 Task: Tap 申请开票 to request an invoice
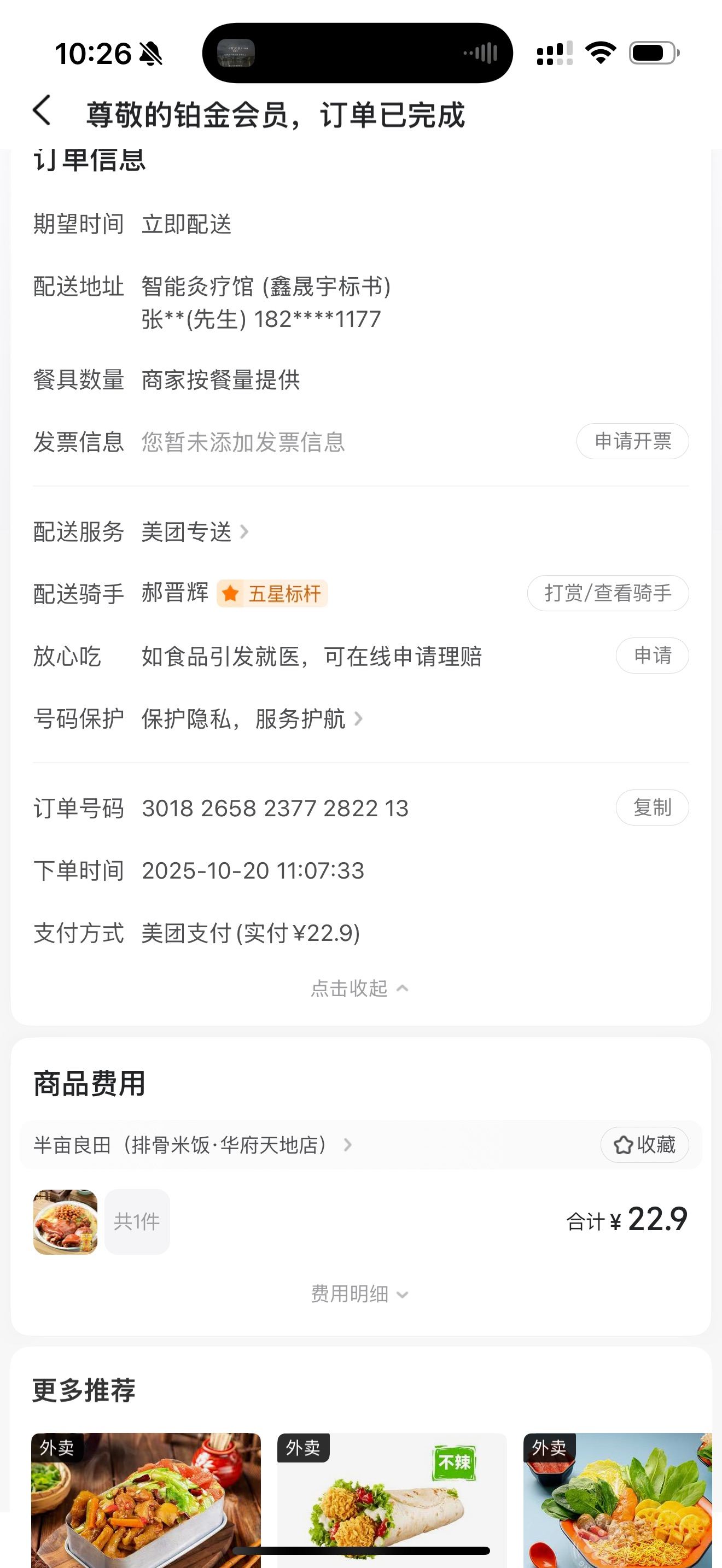tap(632, 441)
